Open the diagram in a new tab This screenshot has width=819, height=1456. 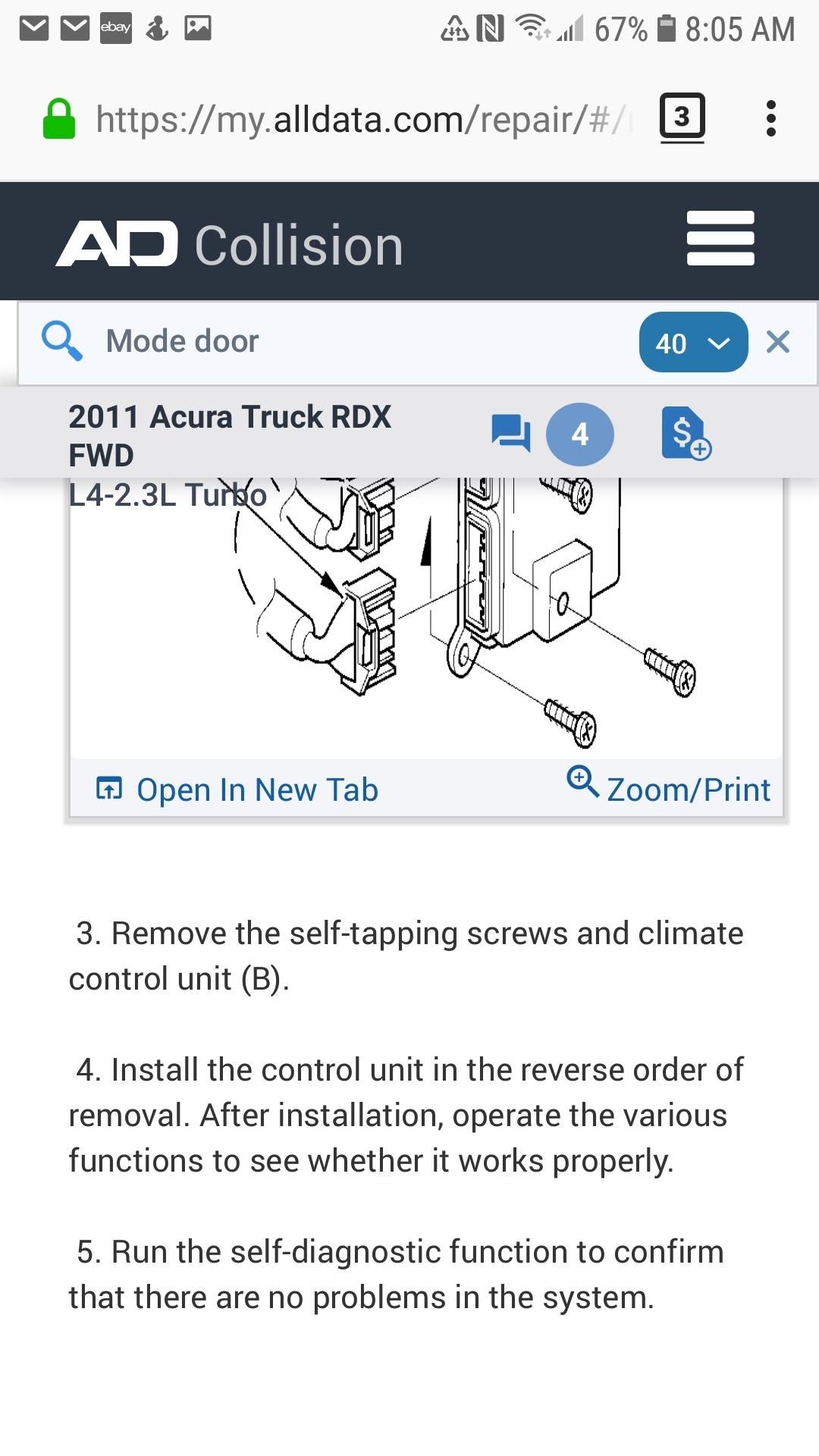(x=237, y=790)
